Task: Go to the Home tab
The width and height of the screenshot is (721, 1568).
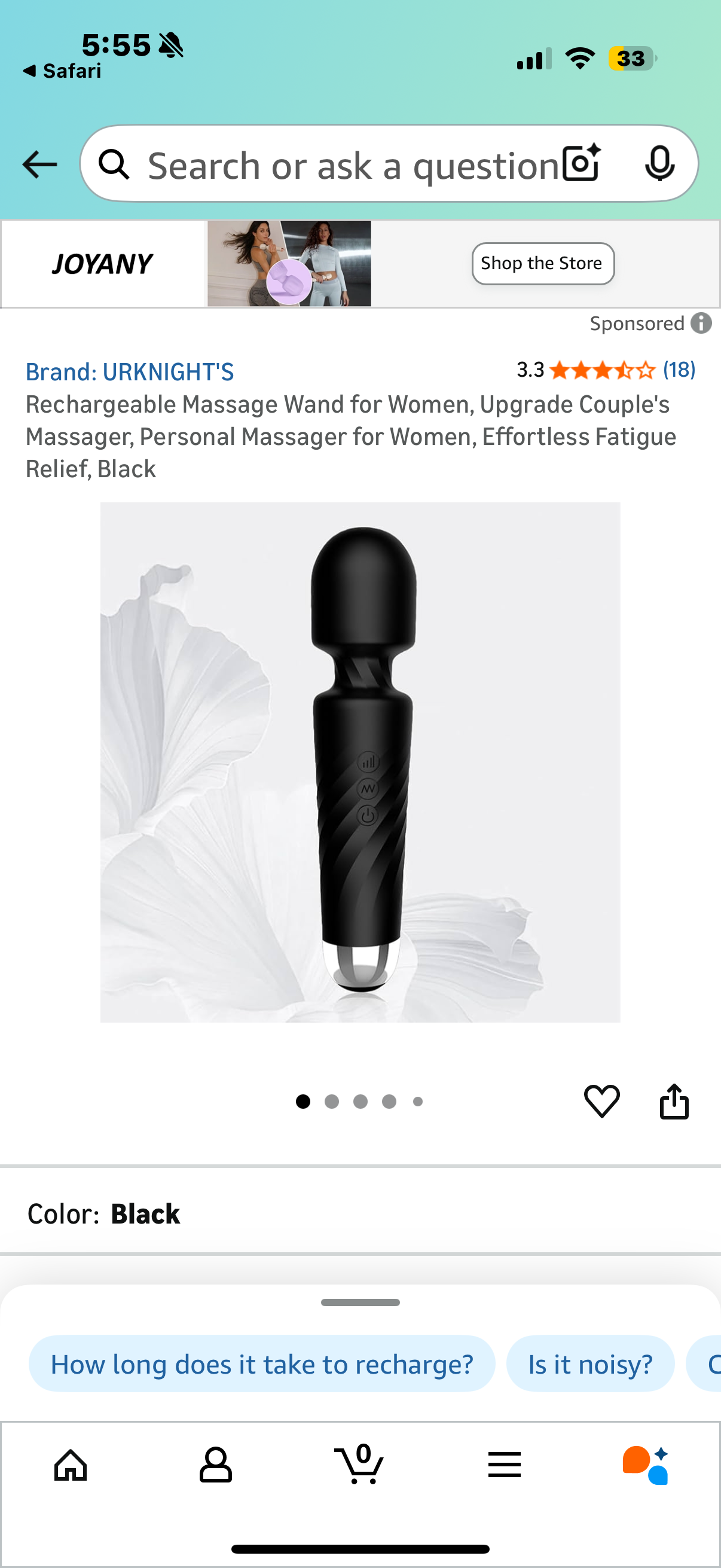Action: (71, 1465)
